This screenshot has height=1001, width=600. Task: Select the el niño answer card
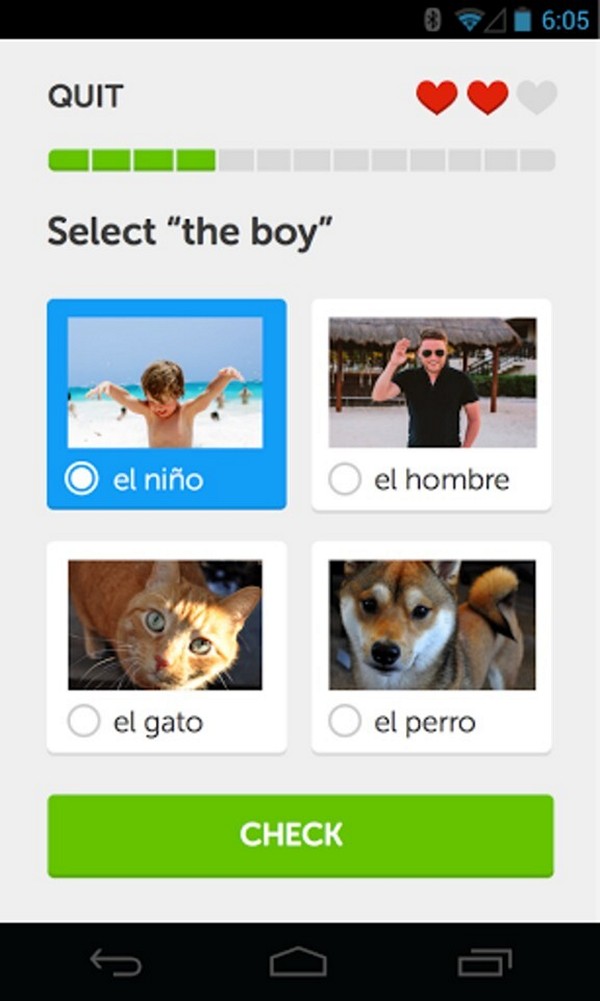167,404
